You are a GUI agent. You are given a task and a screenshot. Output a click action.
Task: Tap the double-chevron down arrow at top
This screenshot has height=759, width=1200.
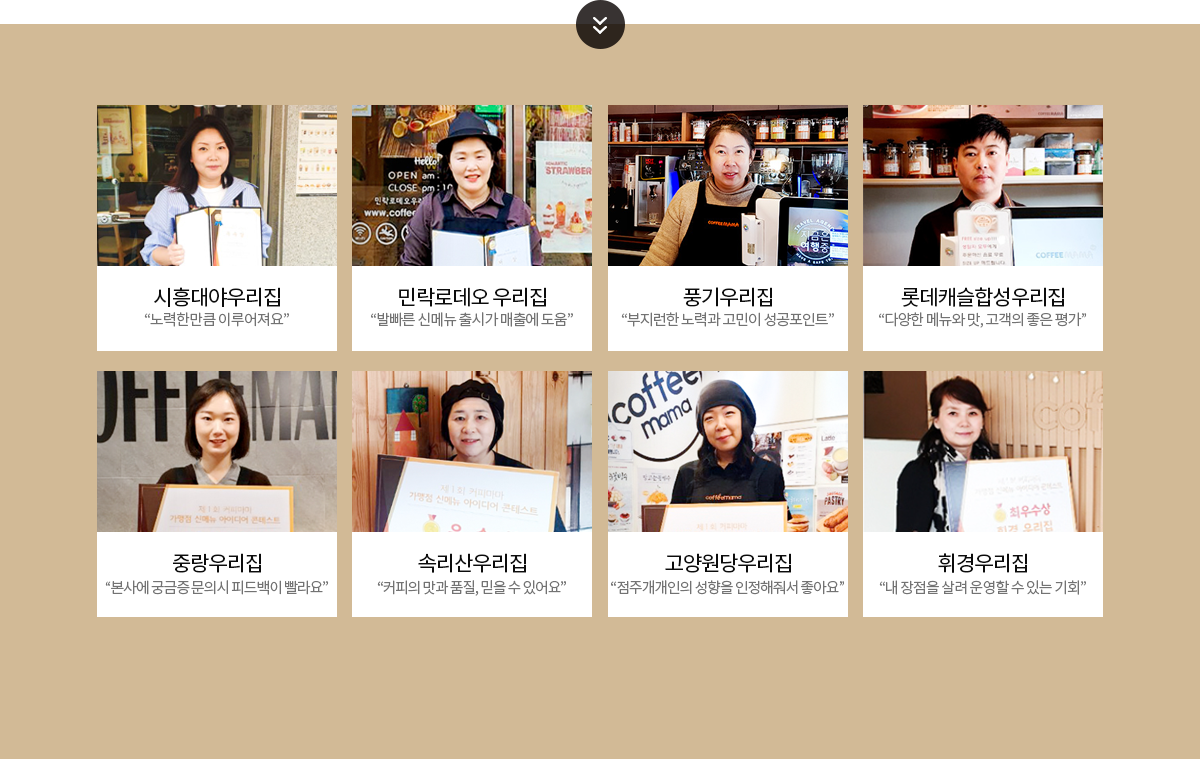tap(600, 23)
